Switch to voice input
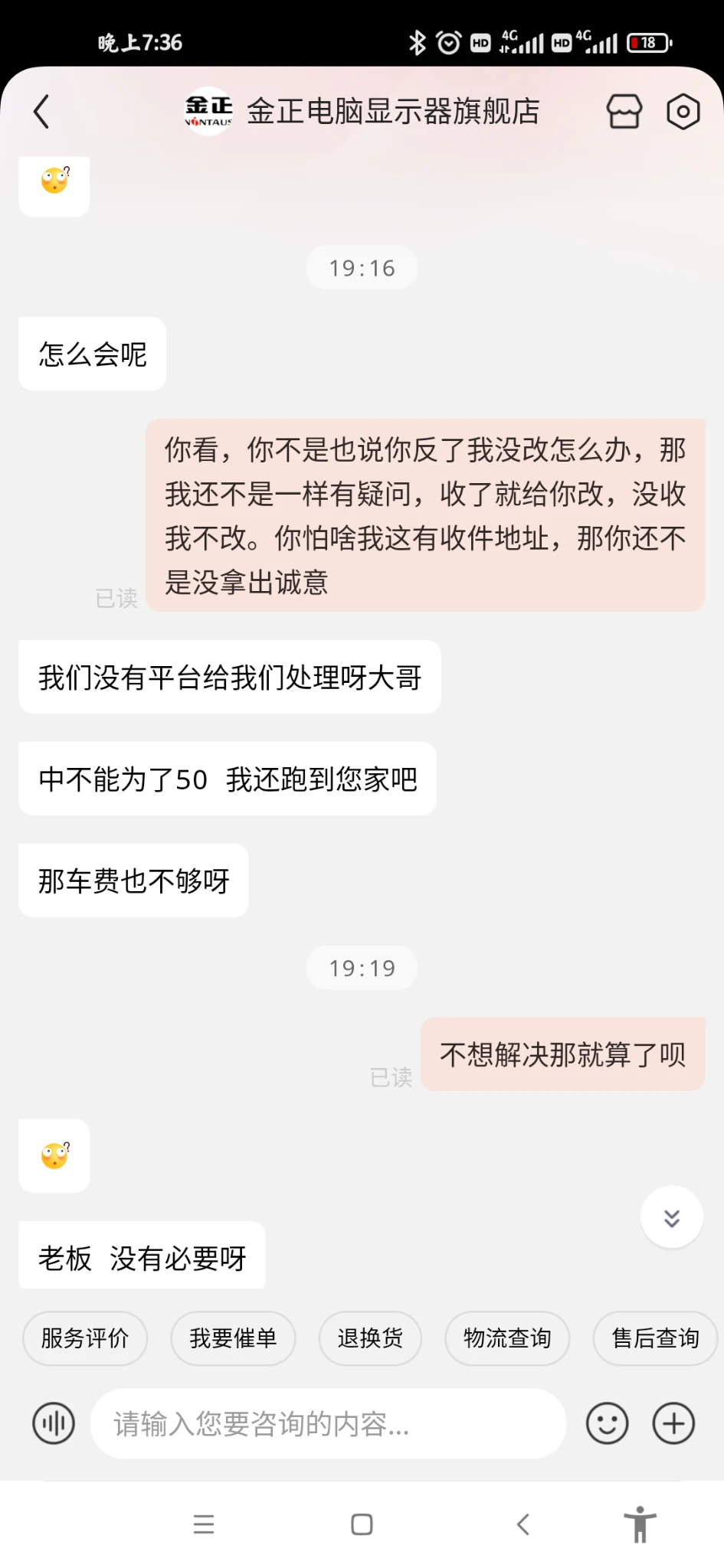The height and width of the screenshot is (1568, 724). [54, 1423]
